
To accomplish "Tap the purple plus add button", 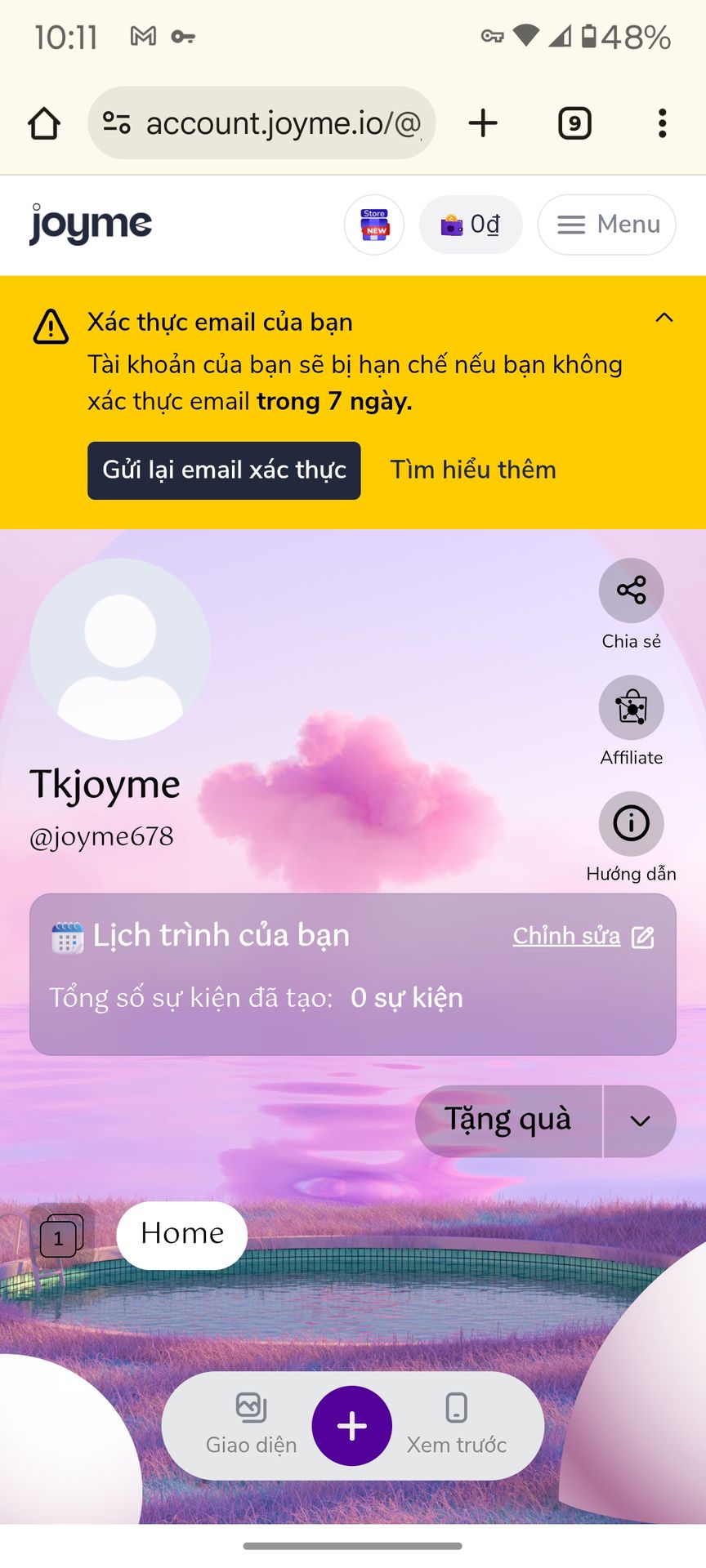I will [x=352, y=1426].
